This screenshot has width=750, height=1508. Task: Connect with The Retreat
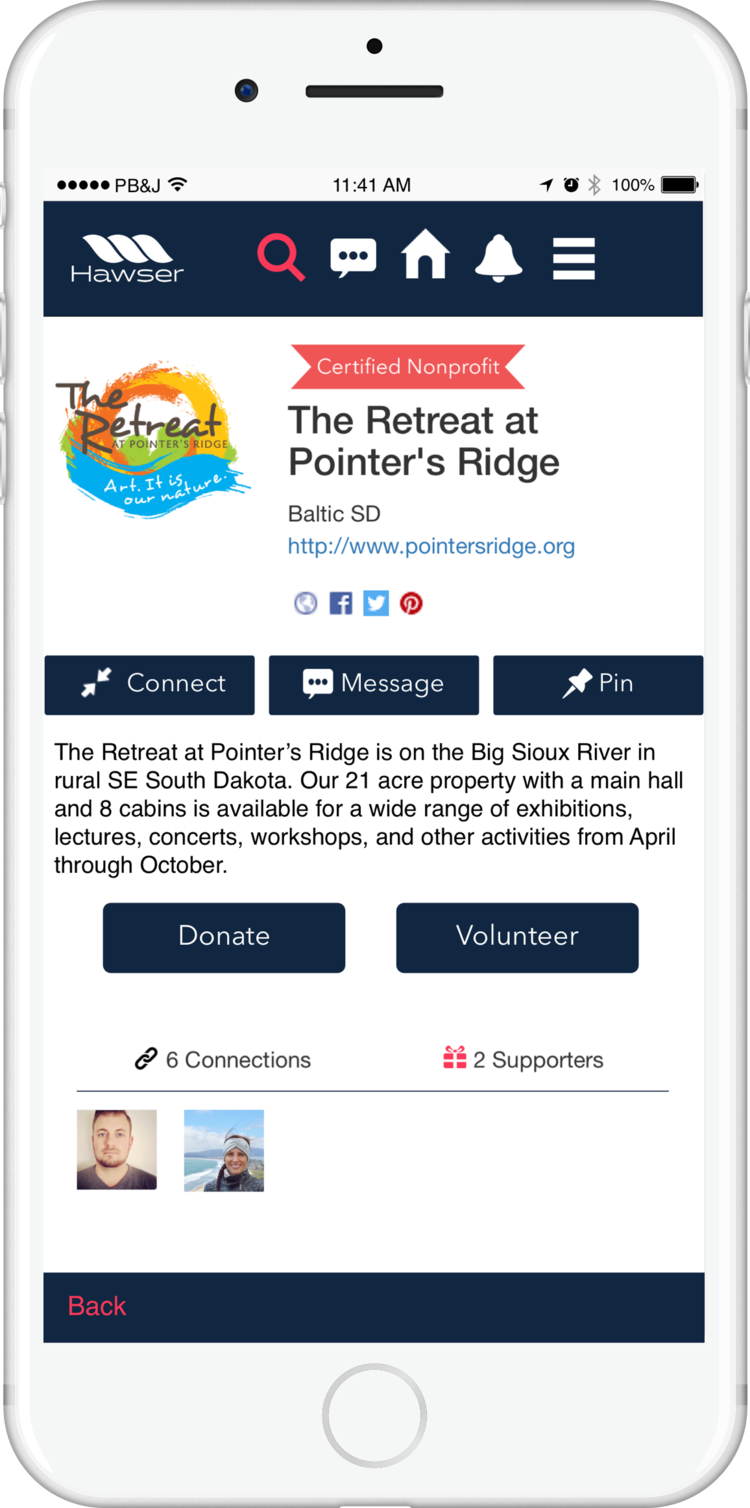pos(150,684)
